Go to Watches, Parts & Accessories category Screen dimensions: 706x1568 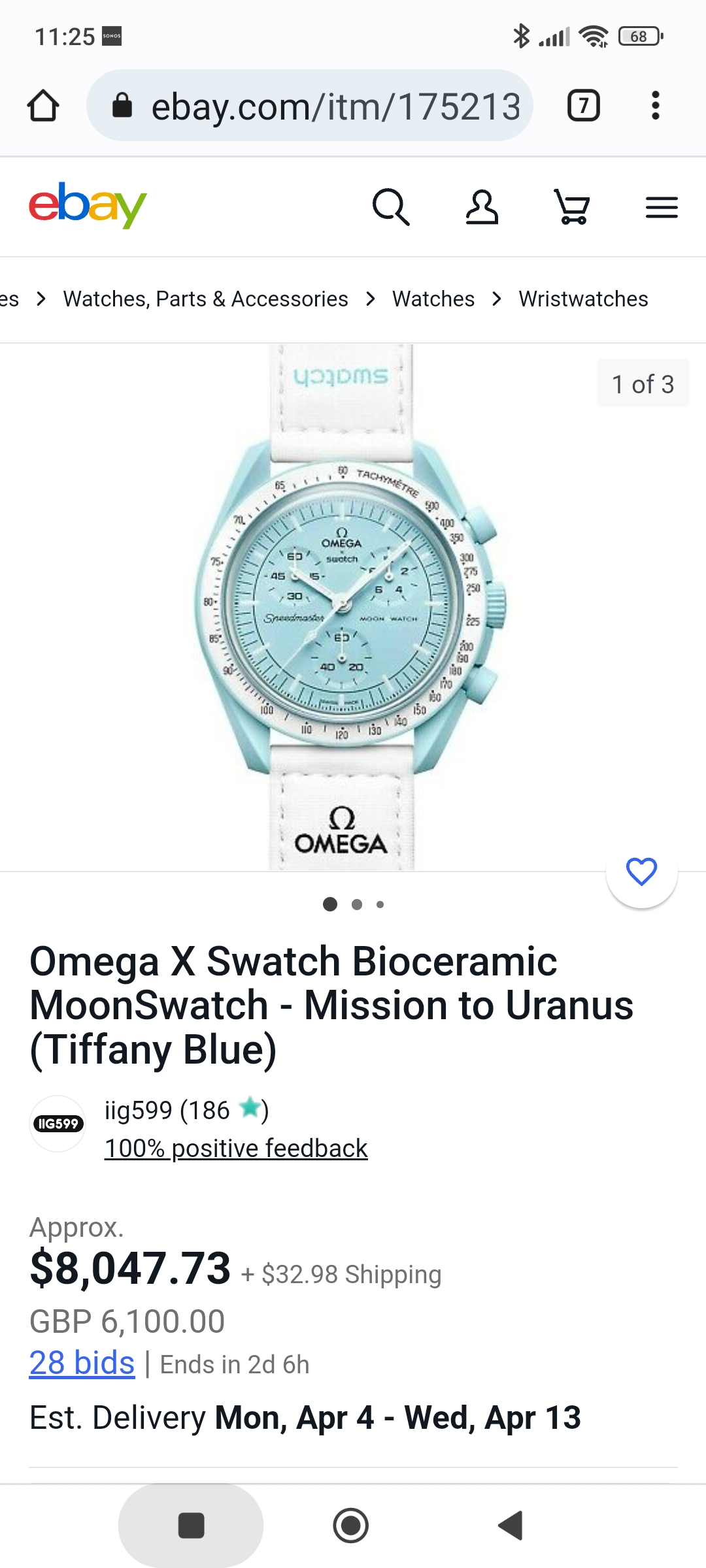(x=205, y=299)
